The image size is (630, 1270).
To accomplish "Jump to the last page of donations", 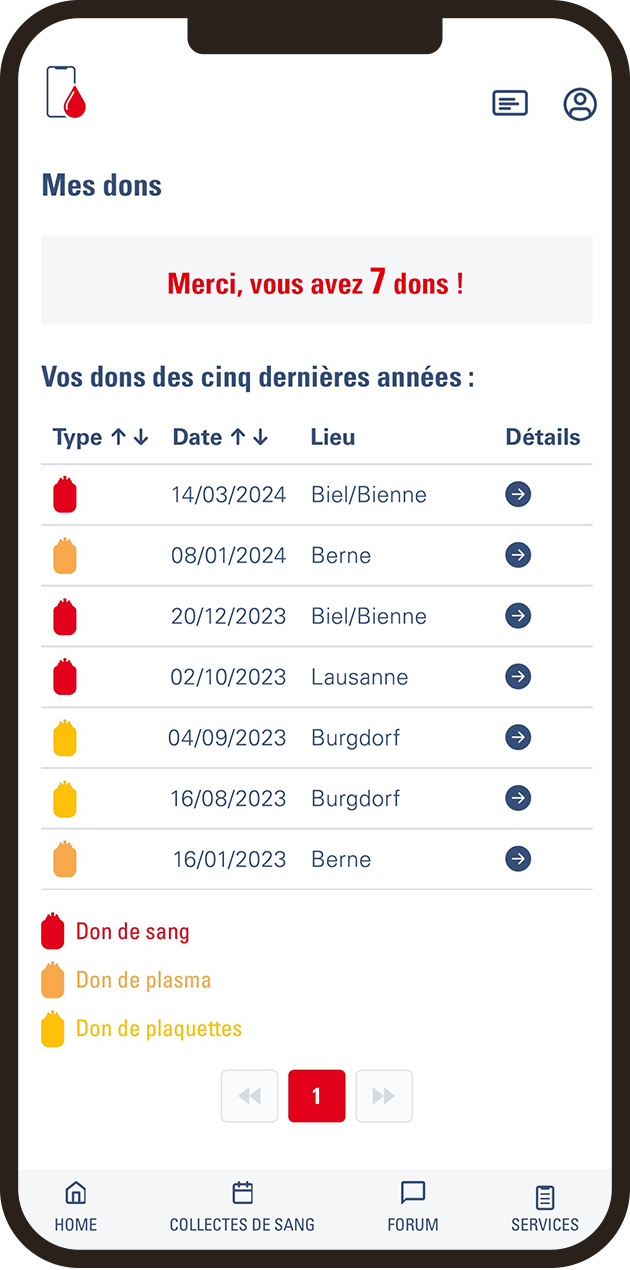I will tap(384, 1096).
